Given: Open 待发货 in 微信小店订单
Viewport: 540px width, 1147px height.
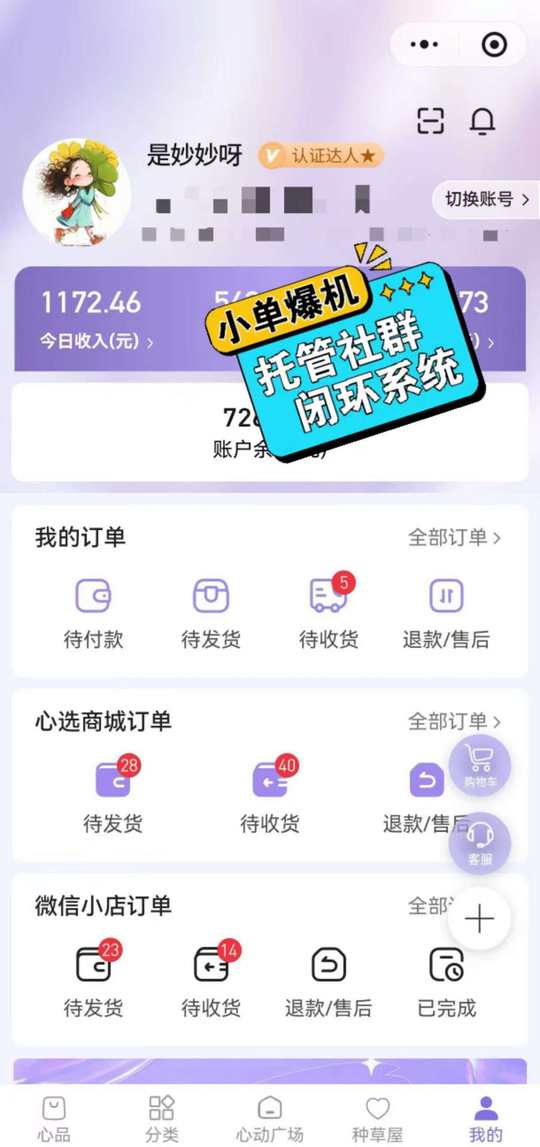Looking at the screenshot, I should coord(93,981).
